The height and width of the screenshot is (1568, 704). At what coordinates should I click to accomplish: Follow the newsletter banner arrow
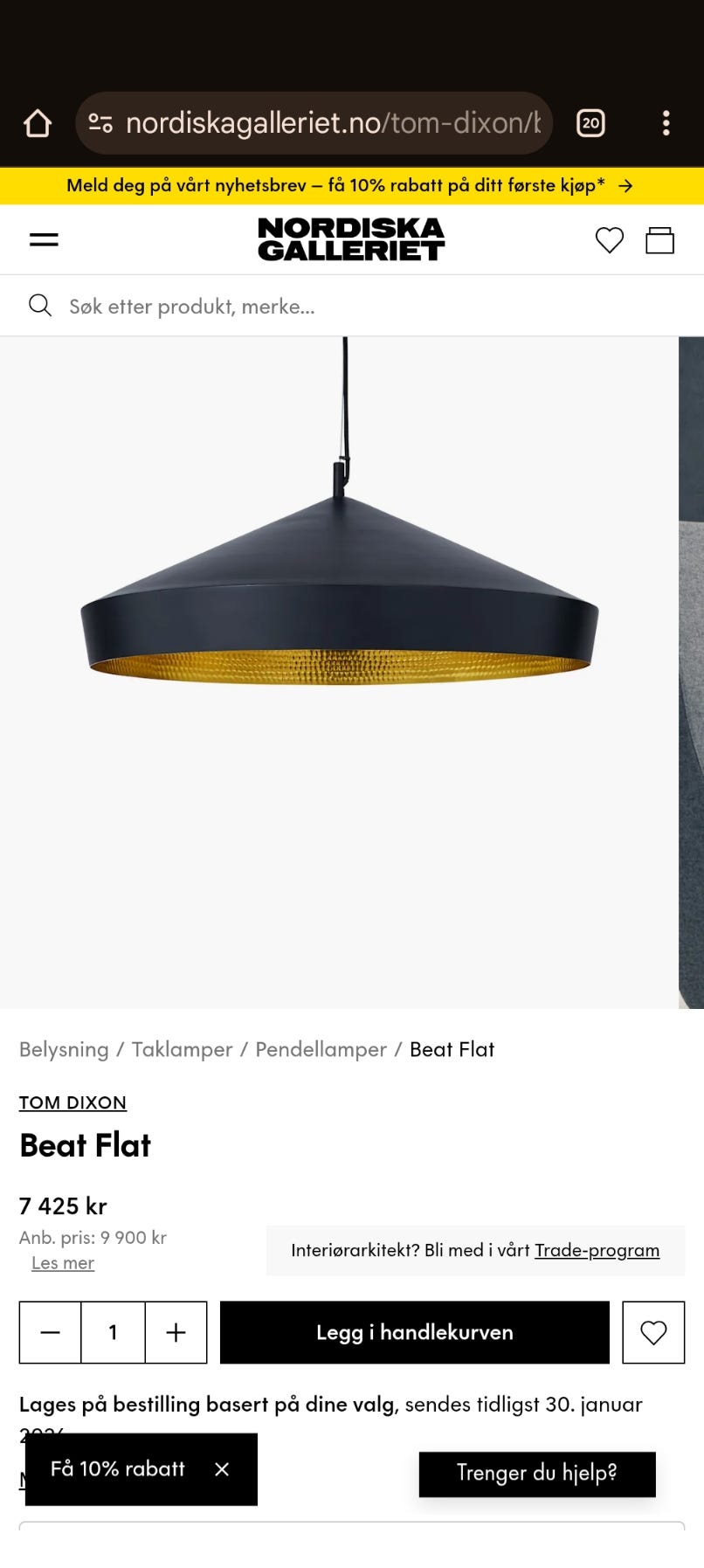[x=625, y=185]
